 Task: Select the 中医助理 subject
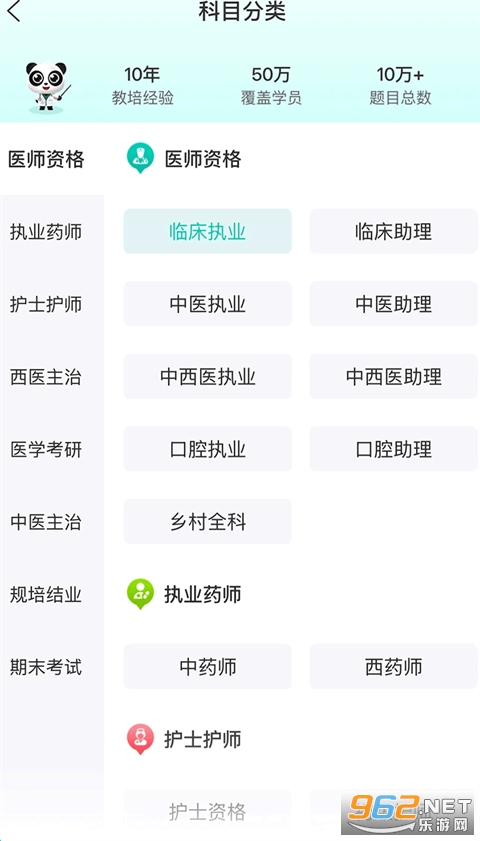point(393,304)
